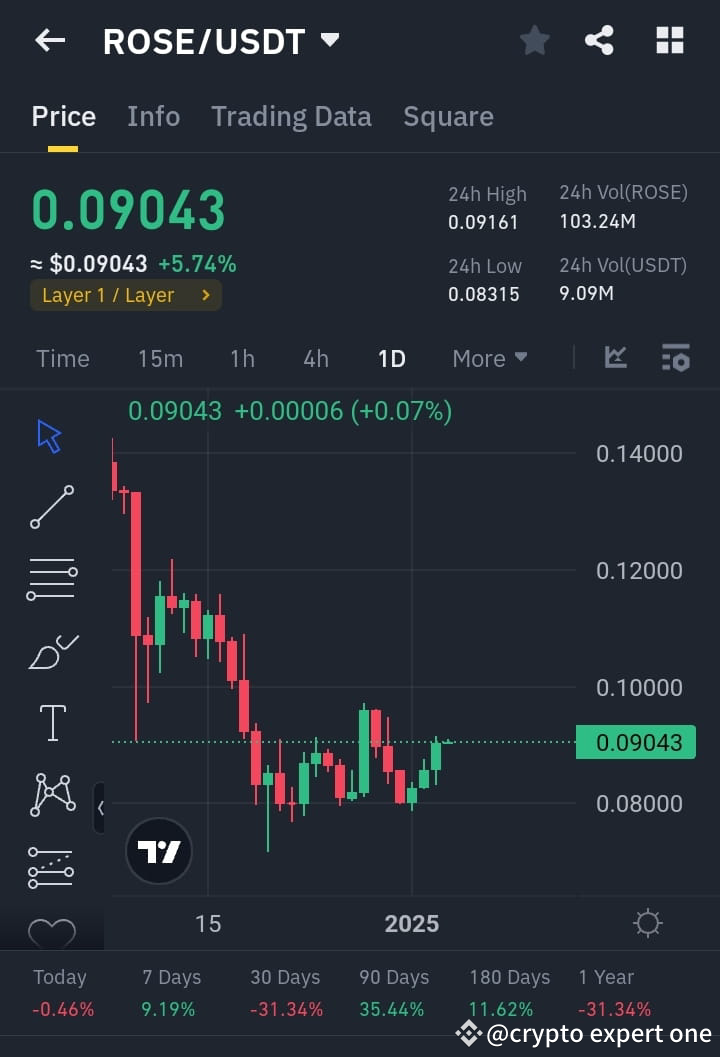Select the trend line drawing tool
720x1057 pixels.
[x=52, y=507]
